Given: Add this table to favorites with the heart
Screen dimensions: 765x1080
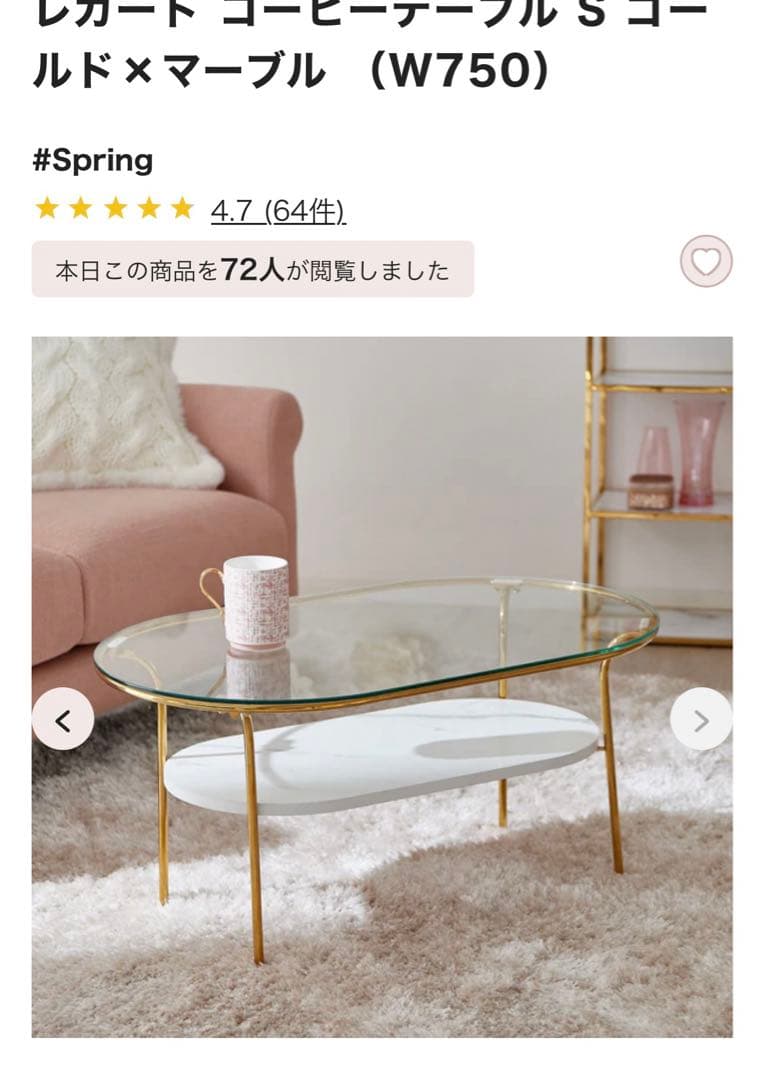Looking at the screenshot, I should point(706,262).
